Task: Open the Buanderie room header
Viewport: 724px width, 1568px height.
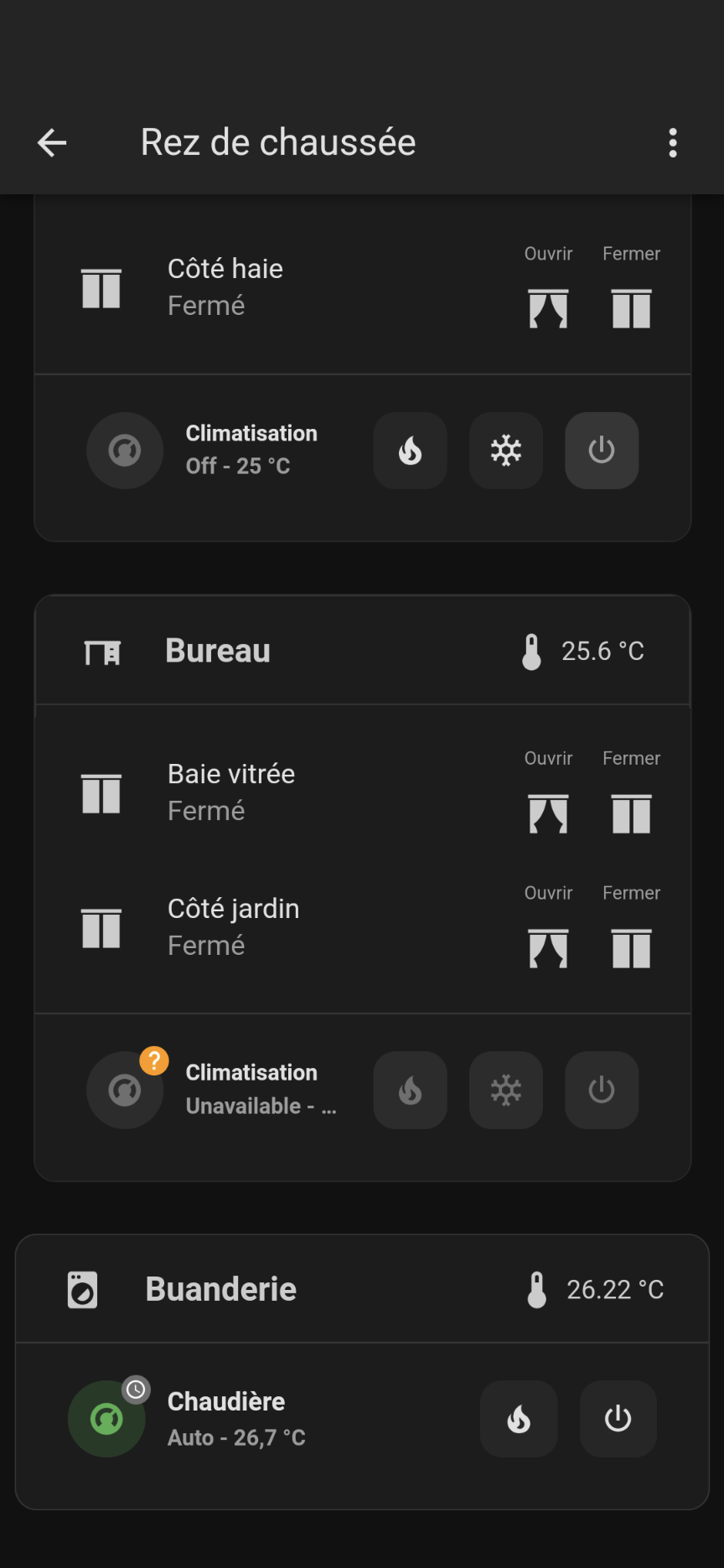Action: (363, 1290)
